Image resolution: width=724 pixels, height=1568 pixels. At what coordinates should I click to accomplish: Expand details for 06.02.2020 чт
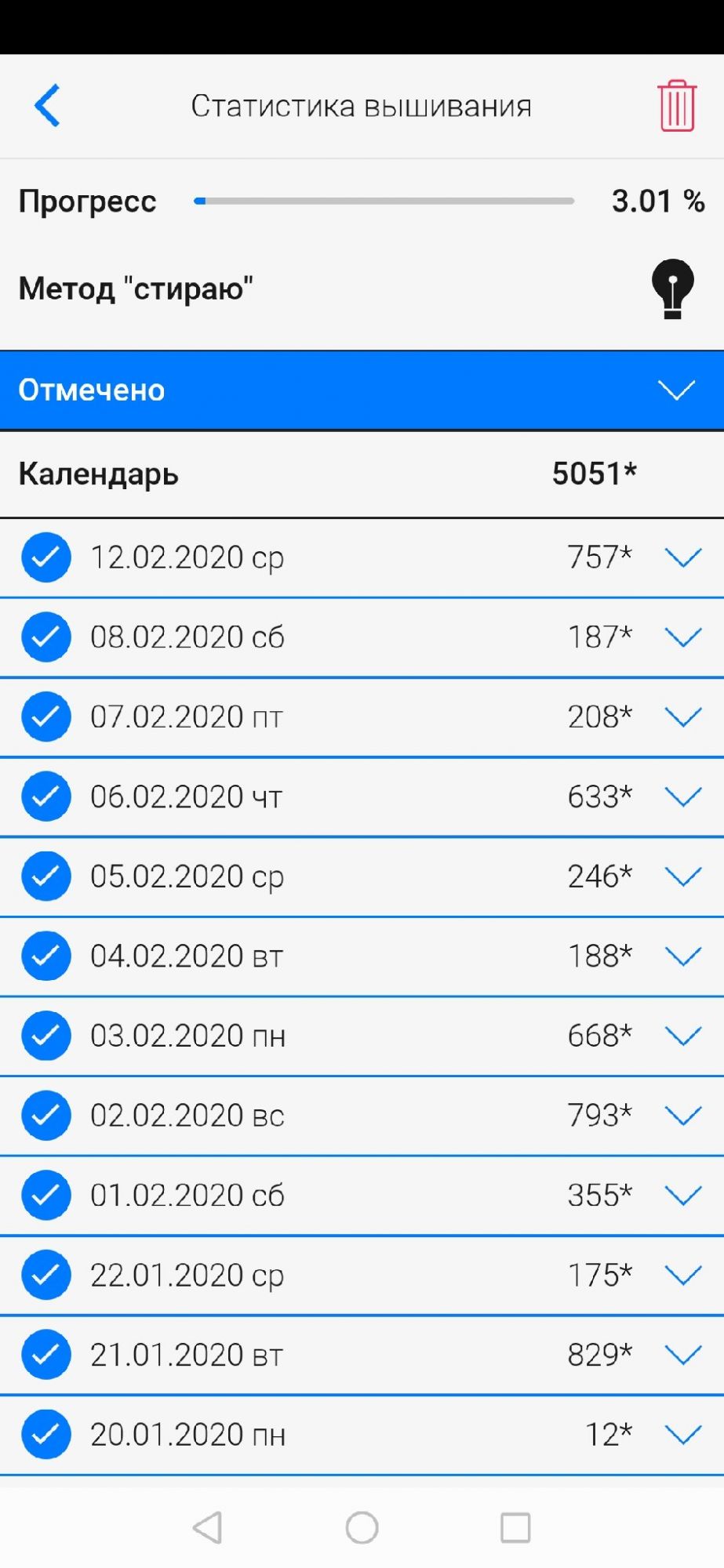tap(682, 797)
